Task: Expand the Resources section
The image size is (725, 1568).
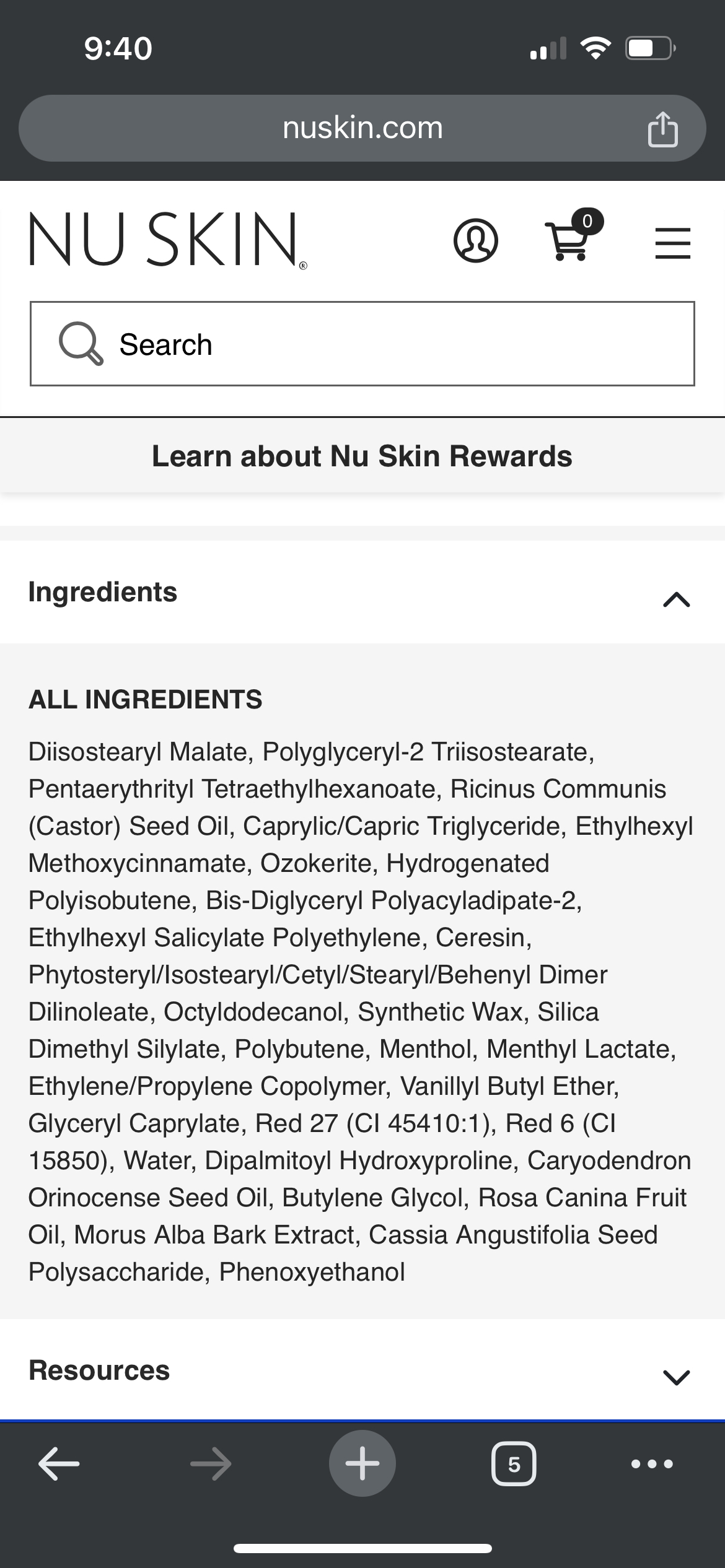Action: (x=676, y=1377)
